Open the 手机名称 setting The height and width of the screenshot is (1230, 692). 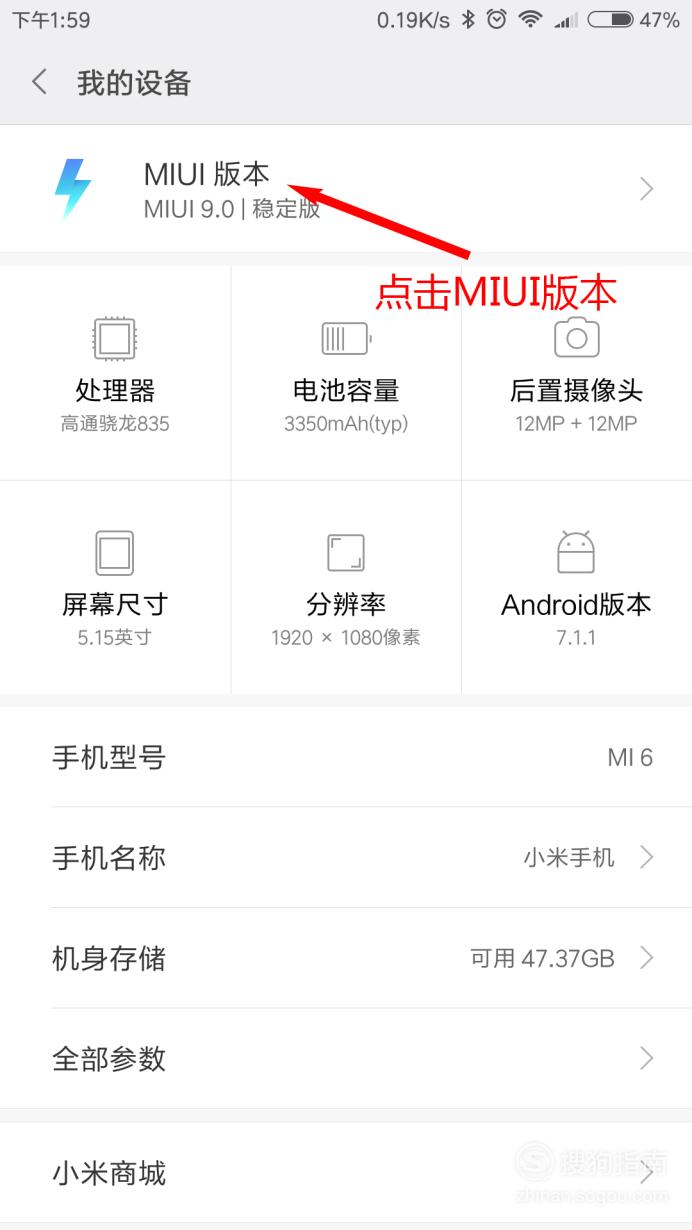click(x=346, y=857)
